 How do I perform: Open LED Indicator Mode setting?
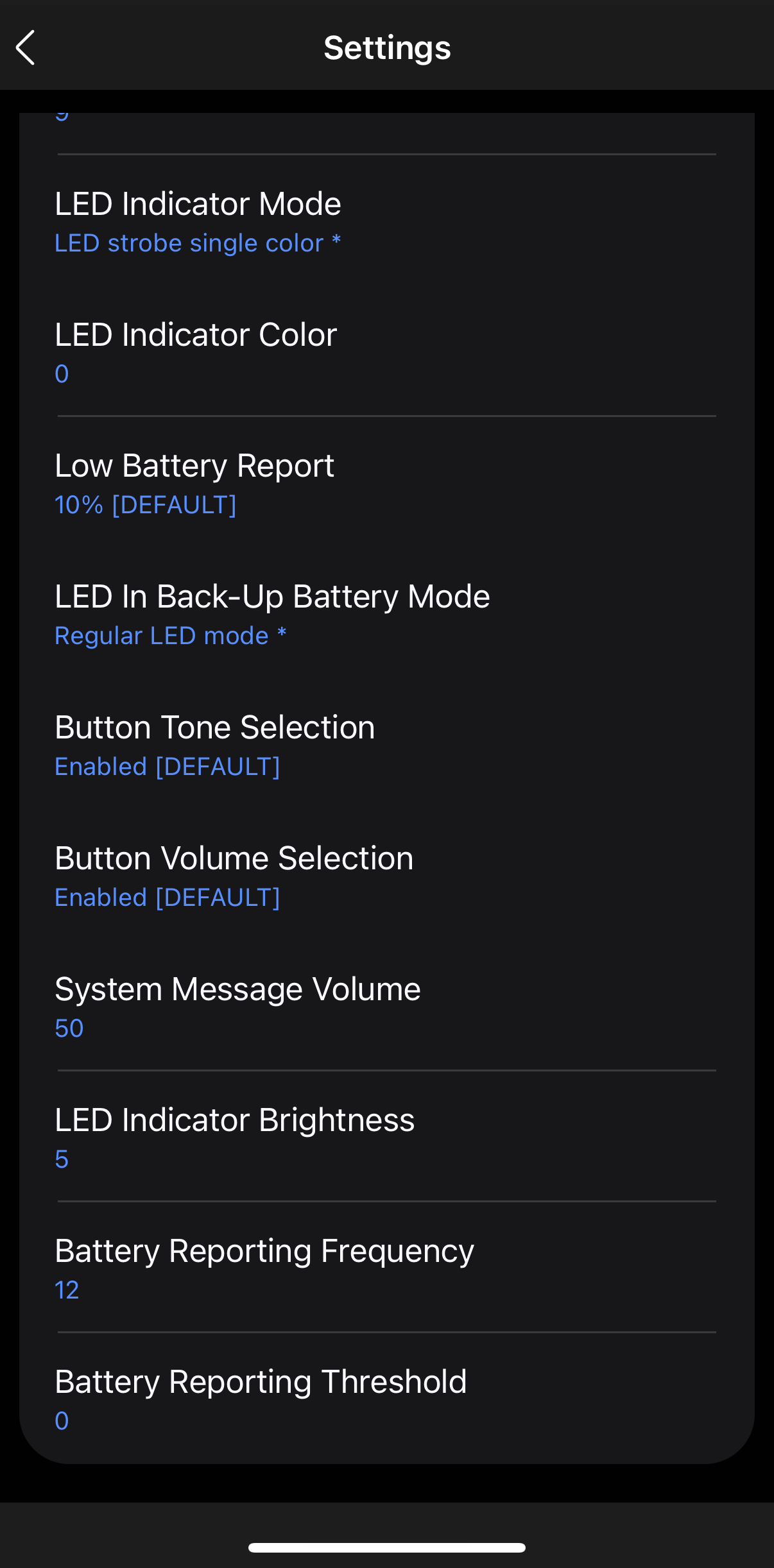click(387, 221)
